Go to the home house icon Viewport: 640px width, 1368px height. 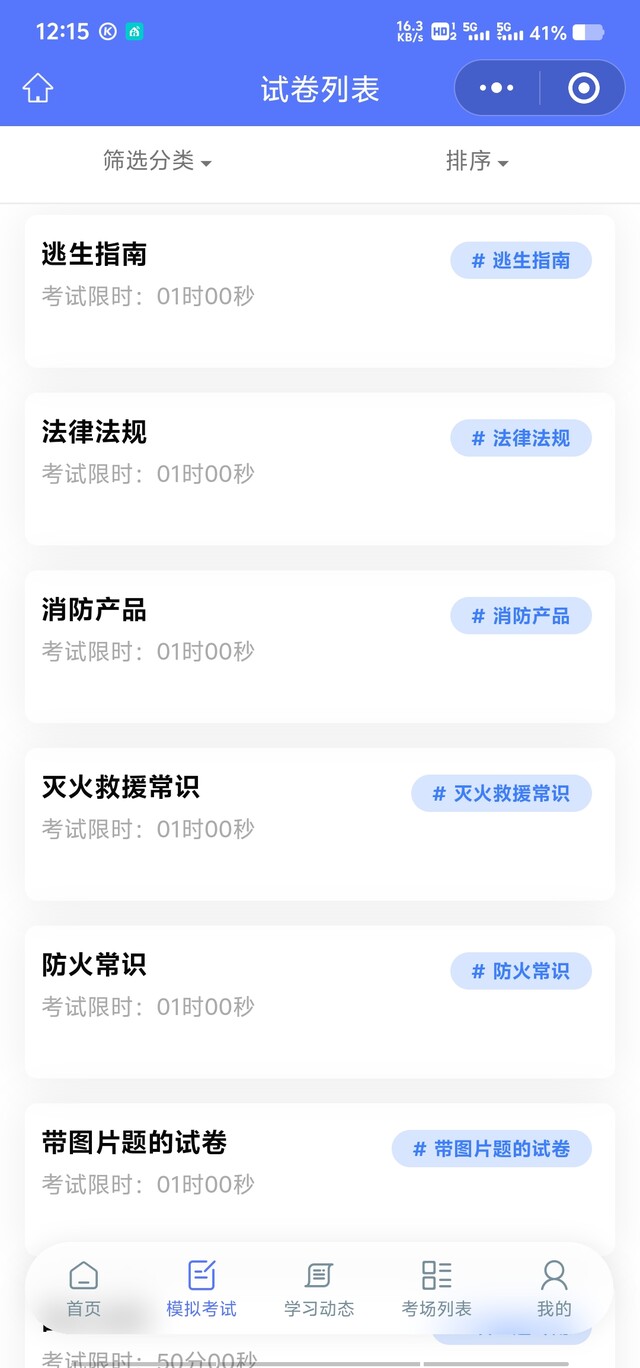coord(38,88)
